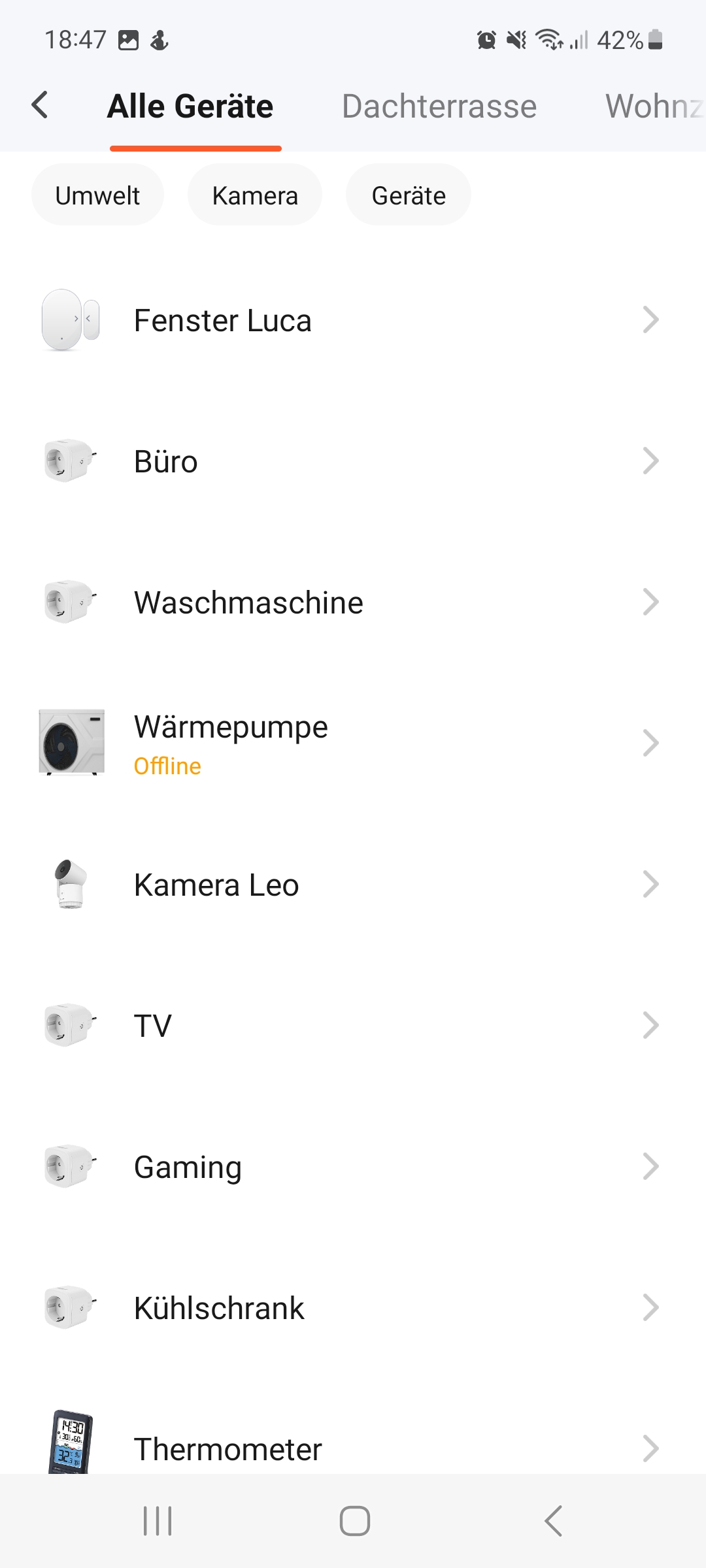The image size is (706, 1568).
Task: Open the Büro smart plug
Action: tap(353, 461)
